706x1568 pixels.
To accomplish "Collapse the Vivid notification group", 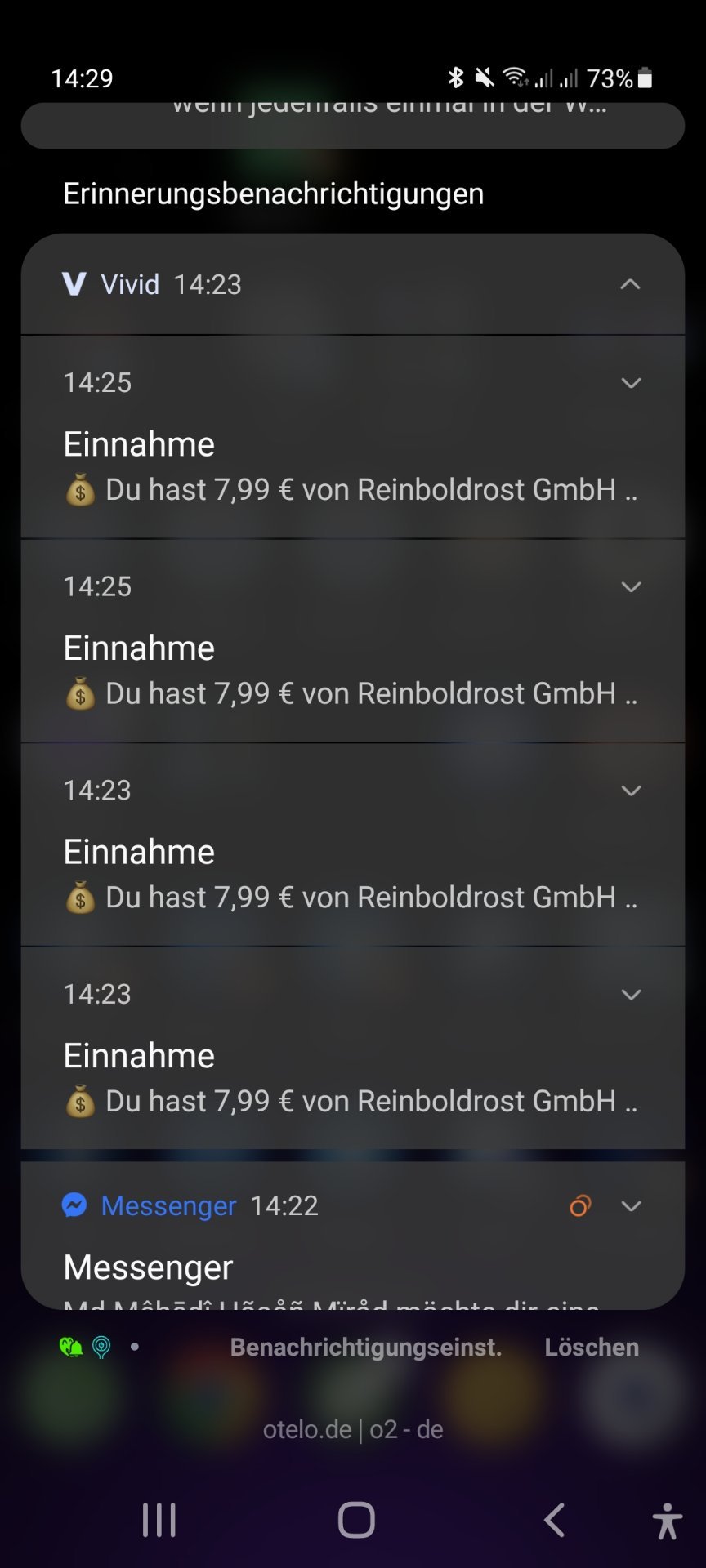I will click(x=630, y=284).
